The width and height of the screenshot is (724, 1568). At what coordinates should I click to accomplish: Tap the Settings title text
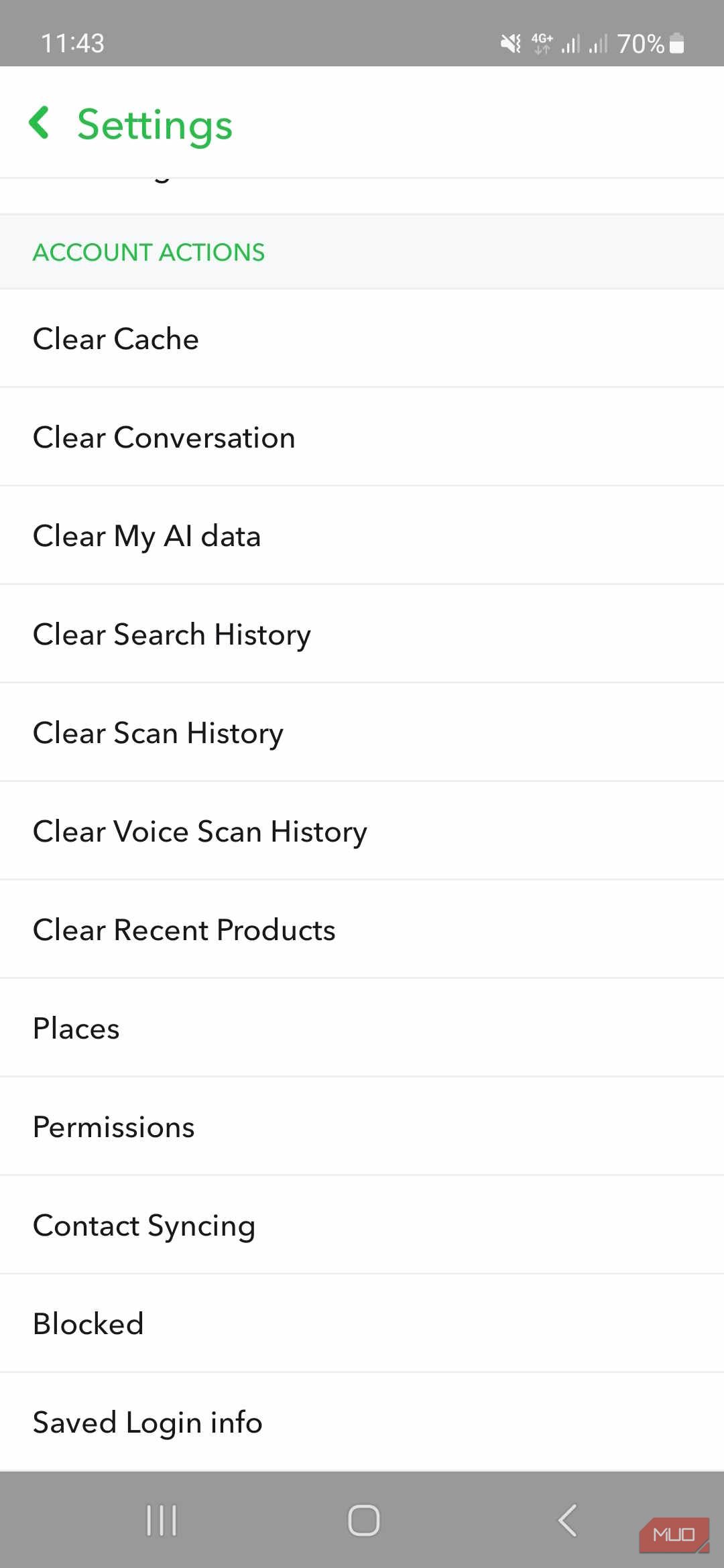coord(154,123)
